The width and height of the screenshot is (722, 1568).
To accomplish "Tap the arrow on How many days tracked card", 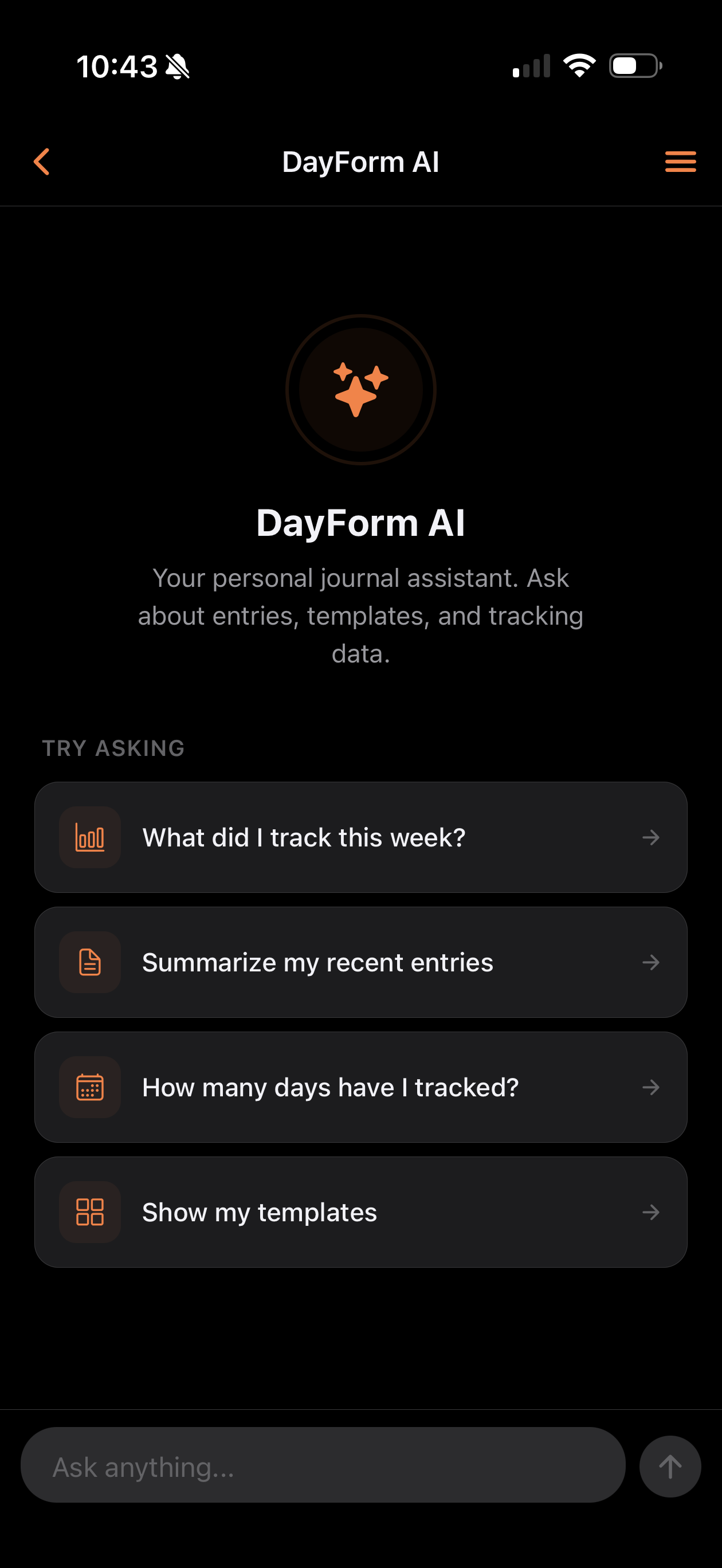I will pyautogui.click(x=651, y=1087).
